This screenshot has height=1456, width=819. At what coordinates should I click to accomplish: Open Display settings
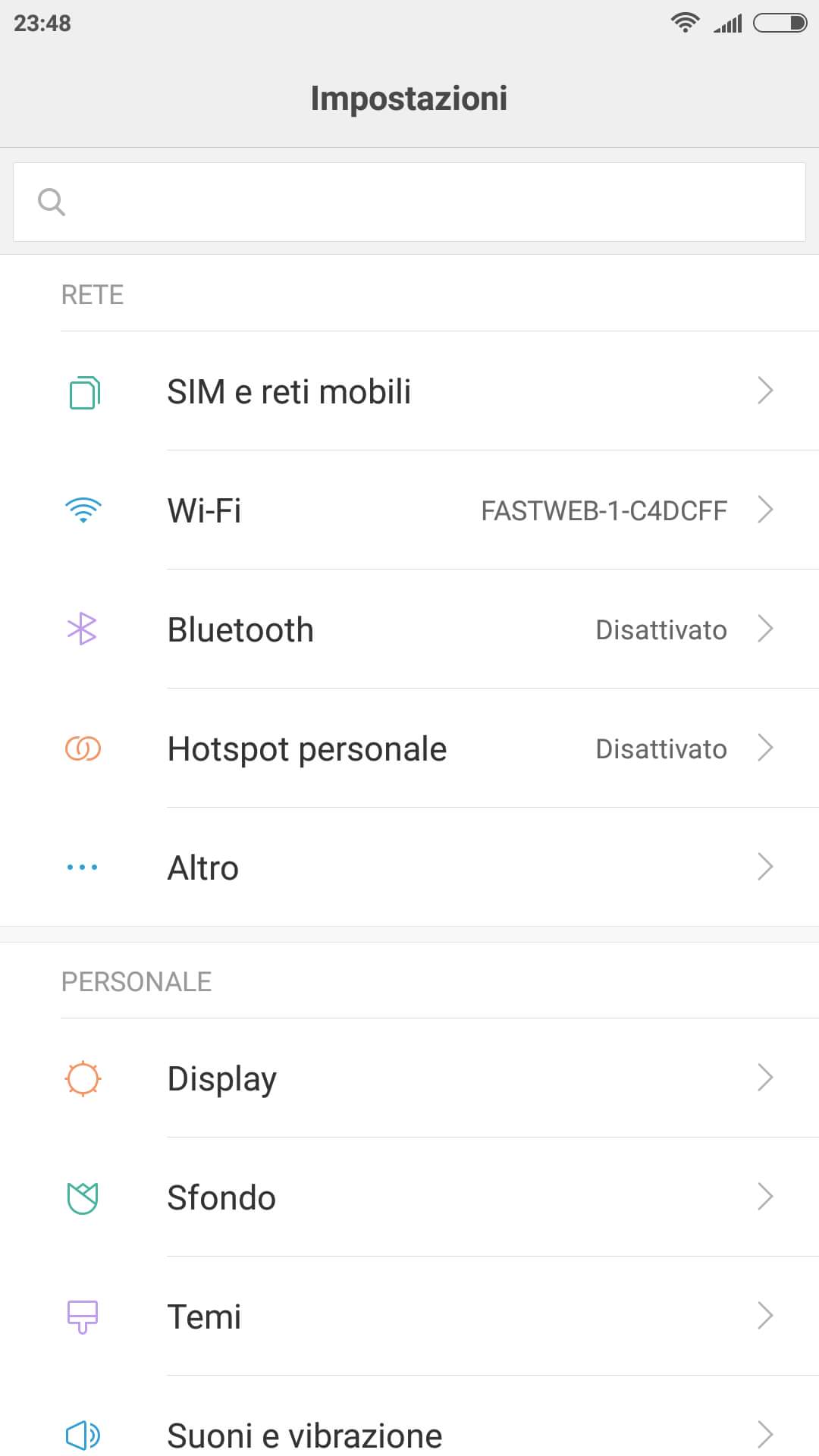[409, 1078]
